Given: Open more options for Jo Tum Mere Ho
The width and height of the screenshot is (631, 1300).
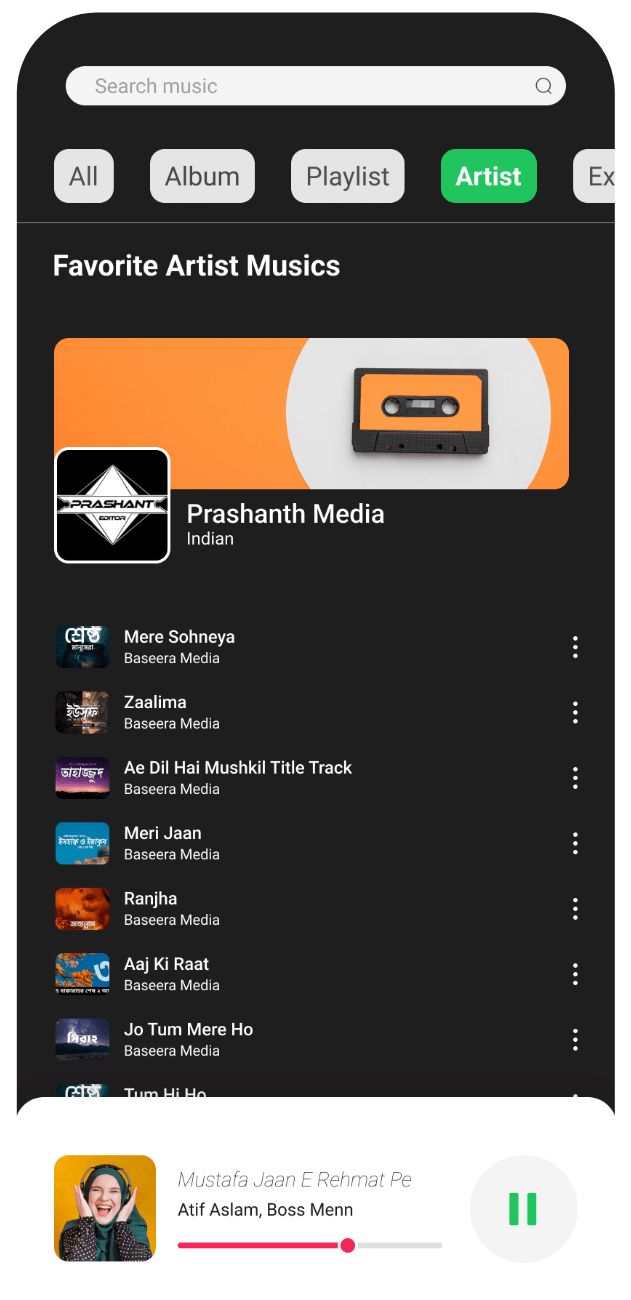Looking at the screenshot, I should tap(575, 1040).
